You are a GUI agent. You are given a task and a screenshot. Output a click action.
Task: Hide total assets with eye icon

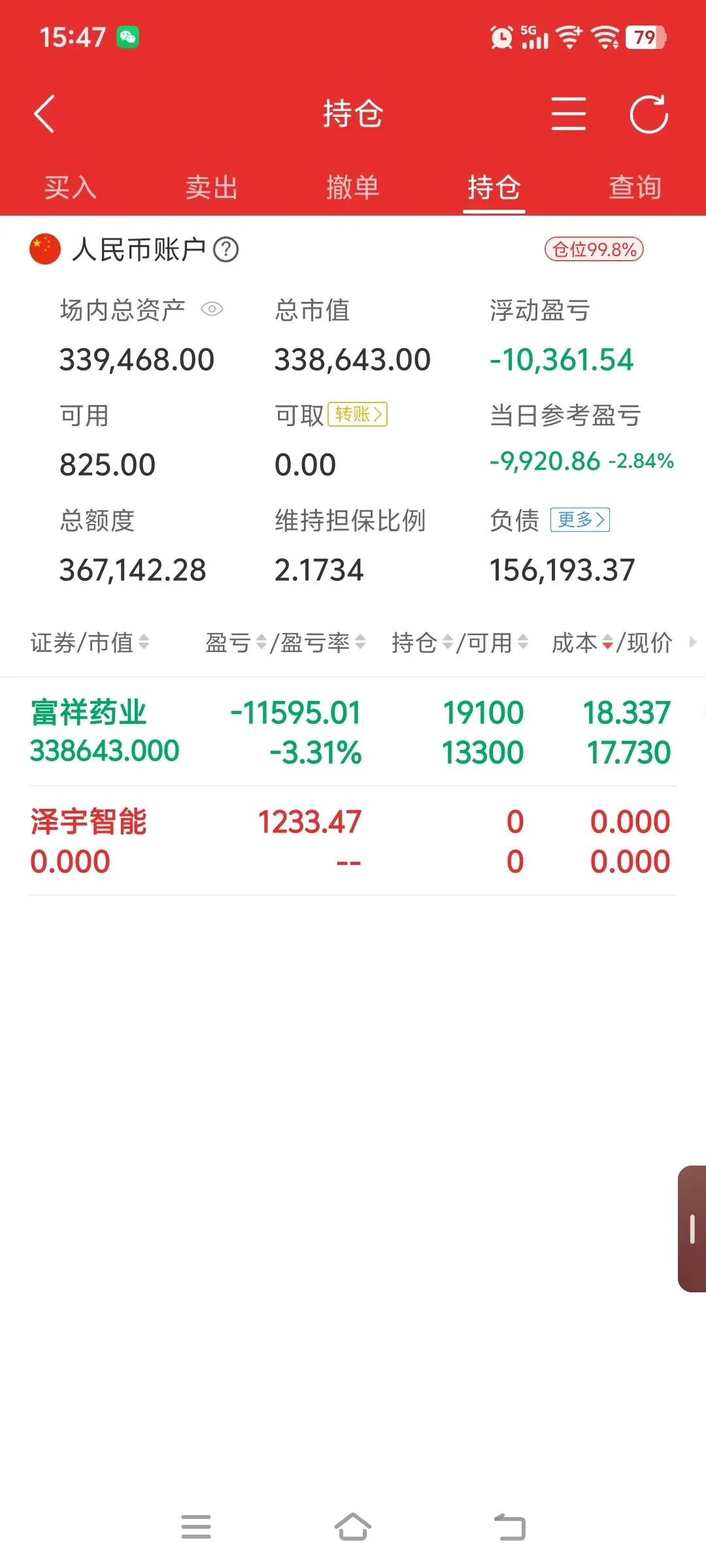pyautogui.click(x=212, y=309)
